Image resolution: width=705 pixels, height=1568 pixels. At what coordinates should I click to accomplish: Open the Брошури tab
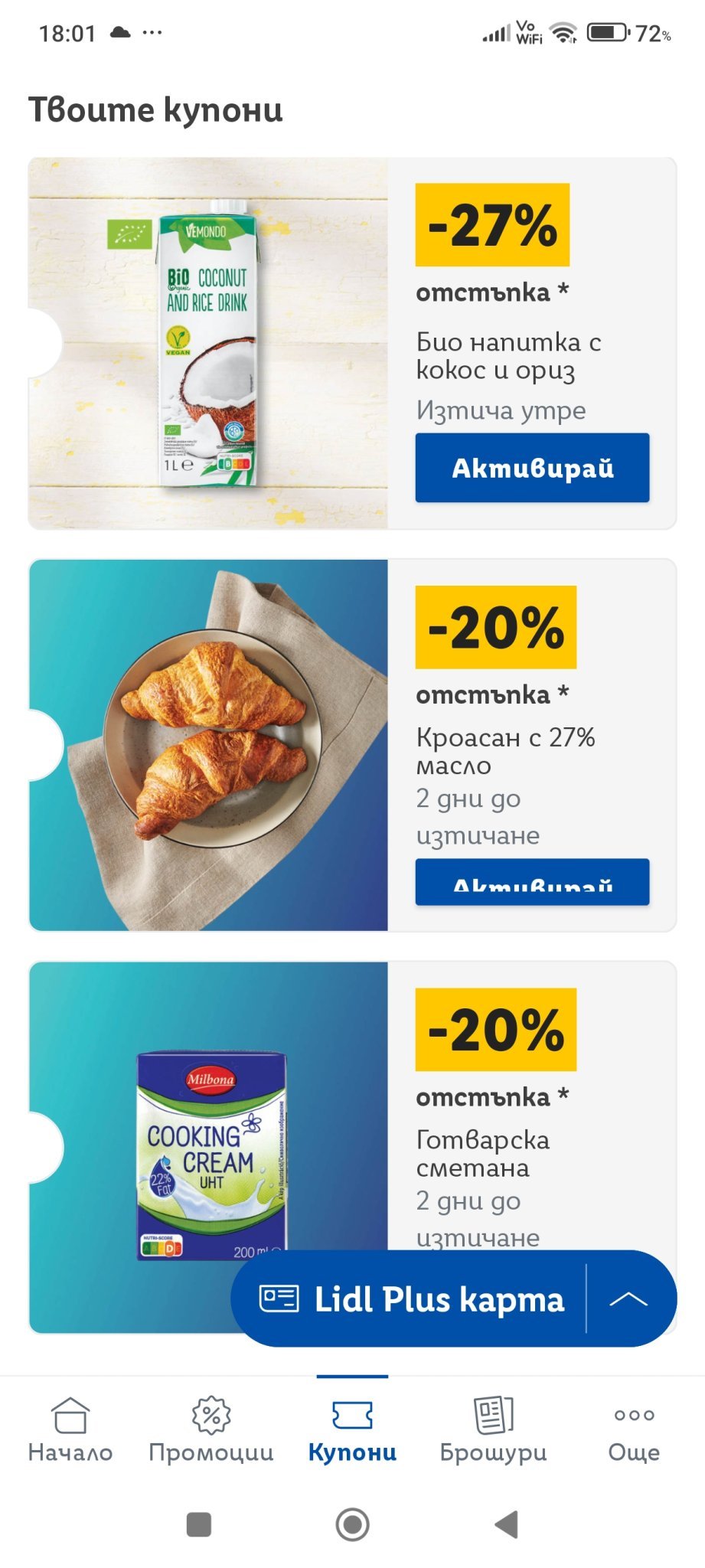tap(493, 1429)
